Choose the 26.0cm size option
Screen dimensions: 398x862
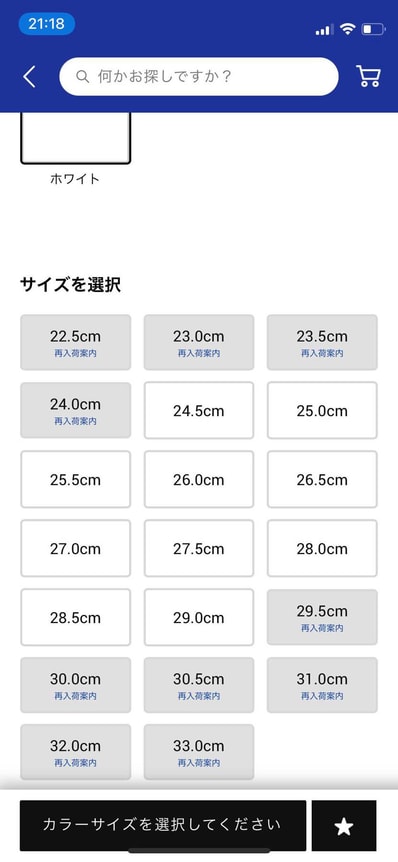pos(199,479)
